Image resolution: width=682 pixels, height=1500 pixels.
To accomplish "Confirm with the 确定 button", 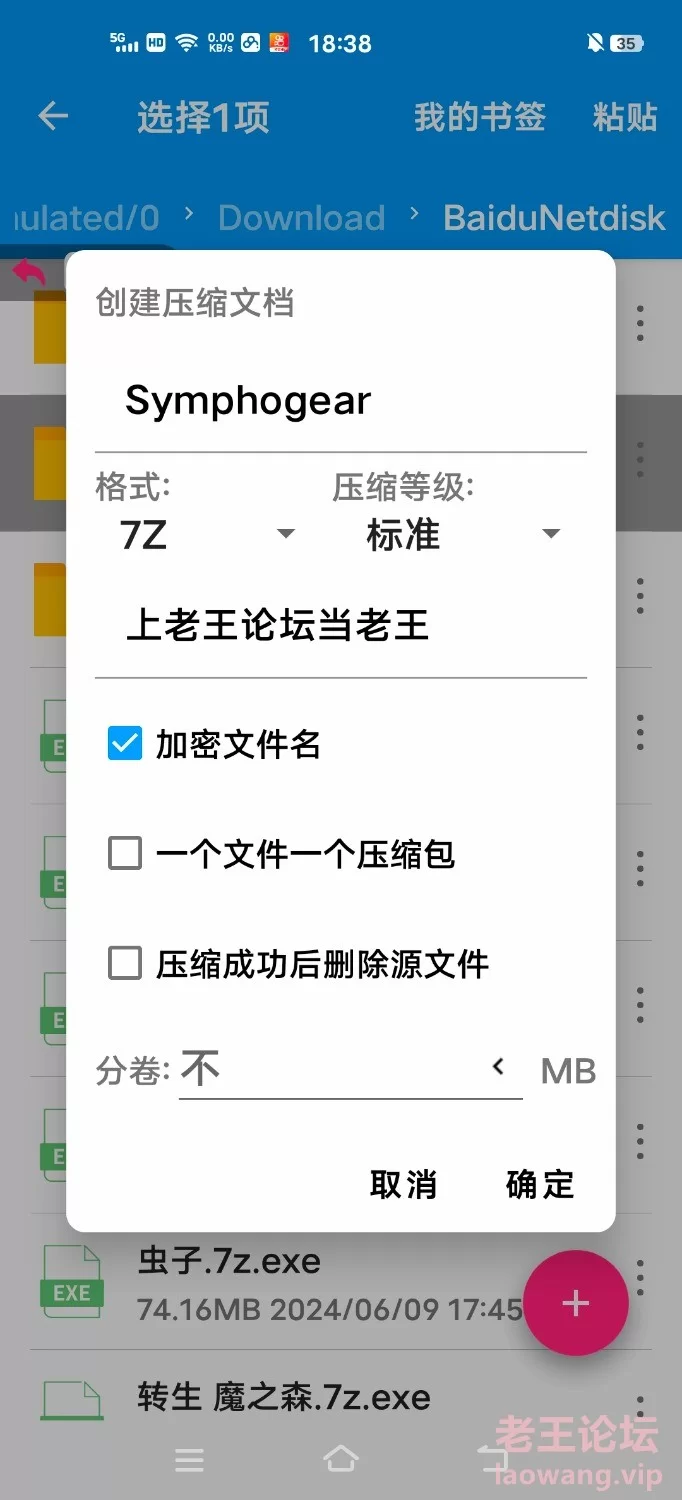I will click(540, 1185).
